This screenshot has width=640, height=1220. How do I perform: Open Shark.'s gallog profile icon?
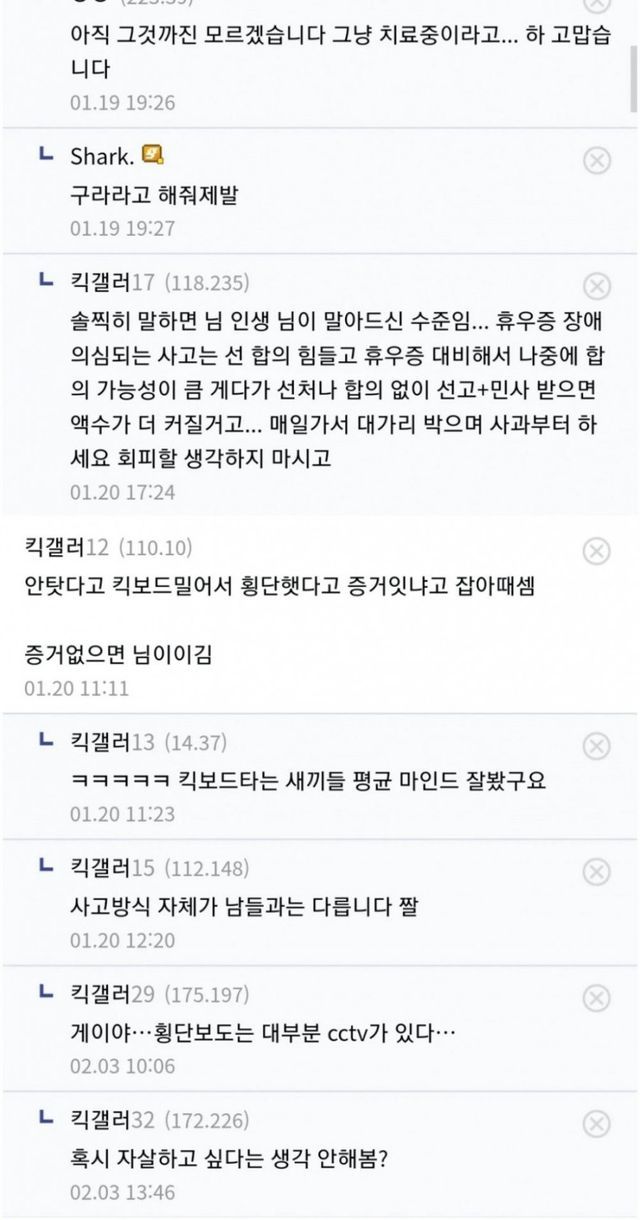click(x=153, y=155)
